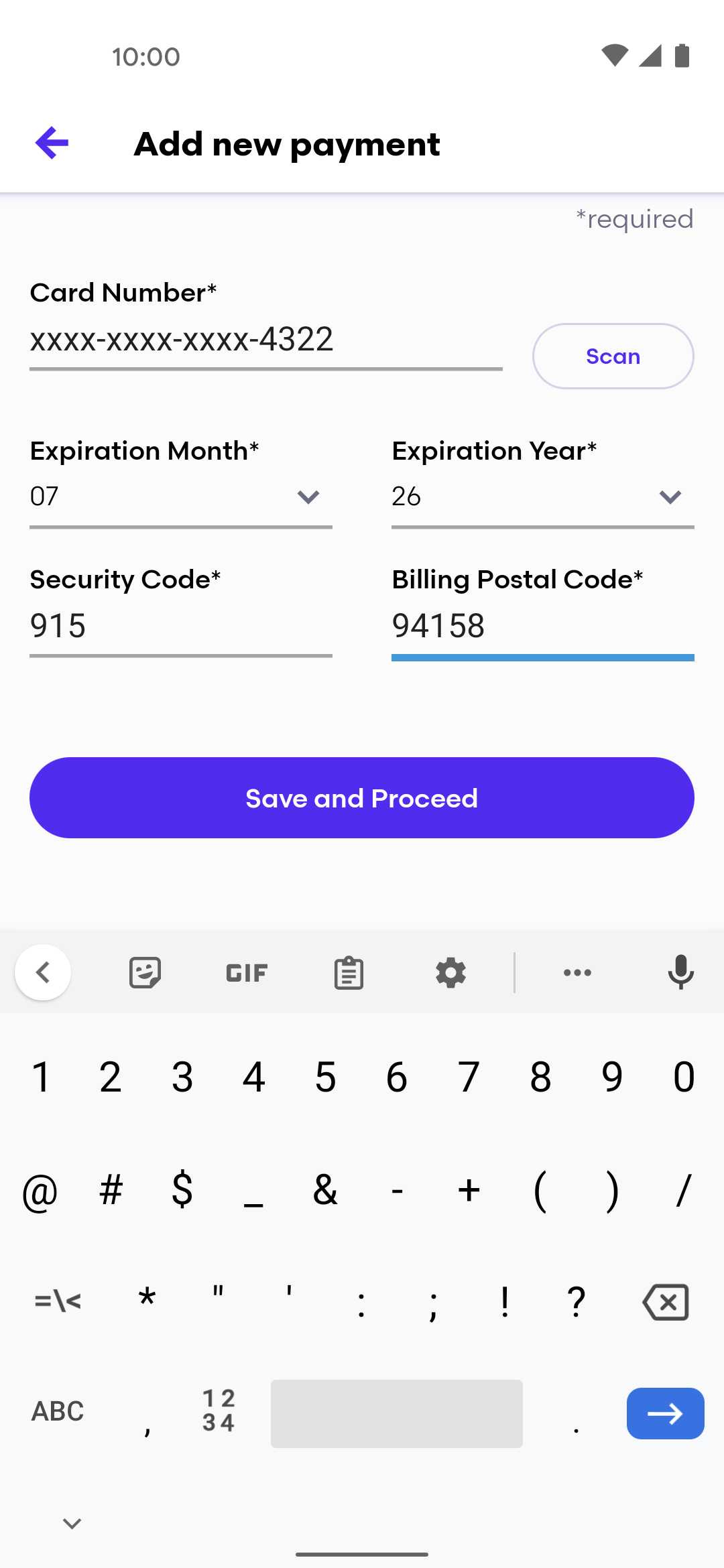Edit the Security Code field
This screenshot has height=1568, width=724.
(x=181, y=627)
